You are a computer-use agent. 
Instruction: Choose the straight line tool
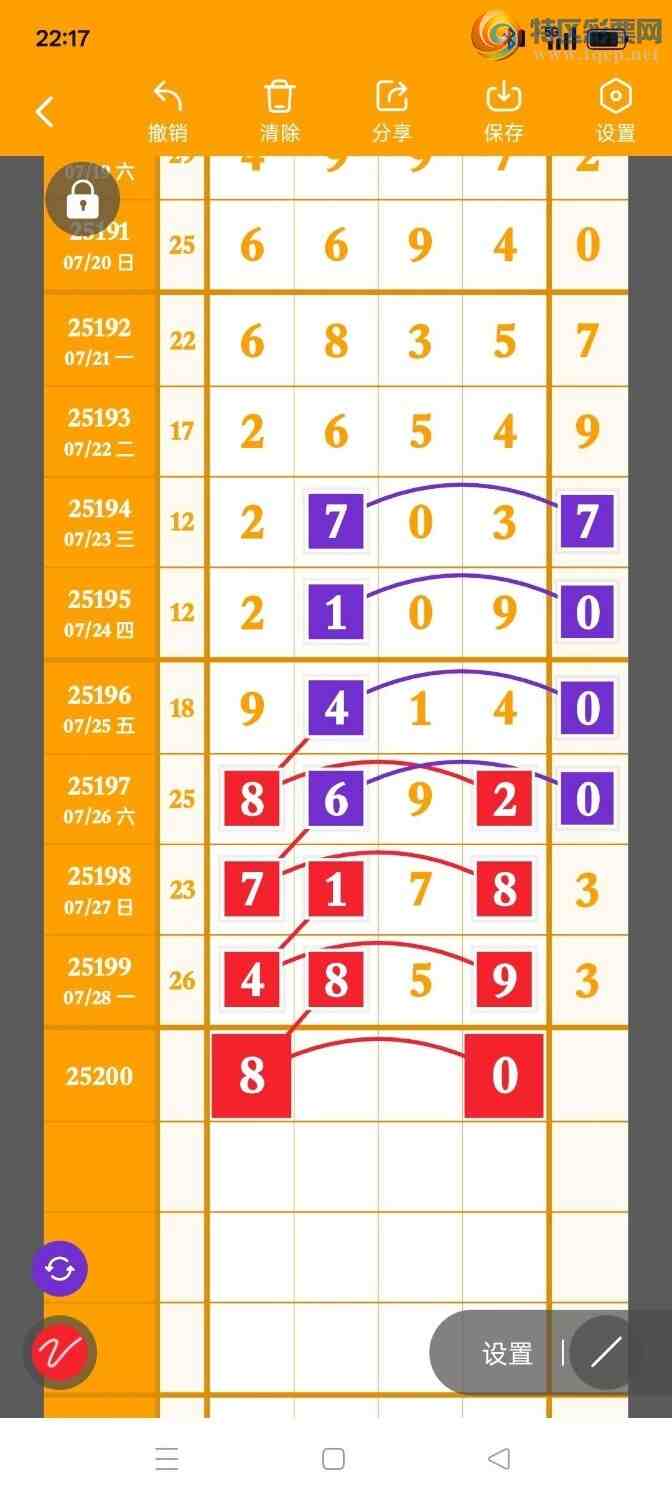(605, 1353)
